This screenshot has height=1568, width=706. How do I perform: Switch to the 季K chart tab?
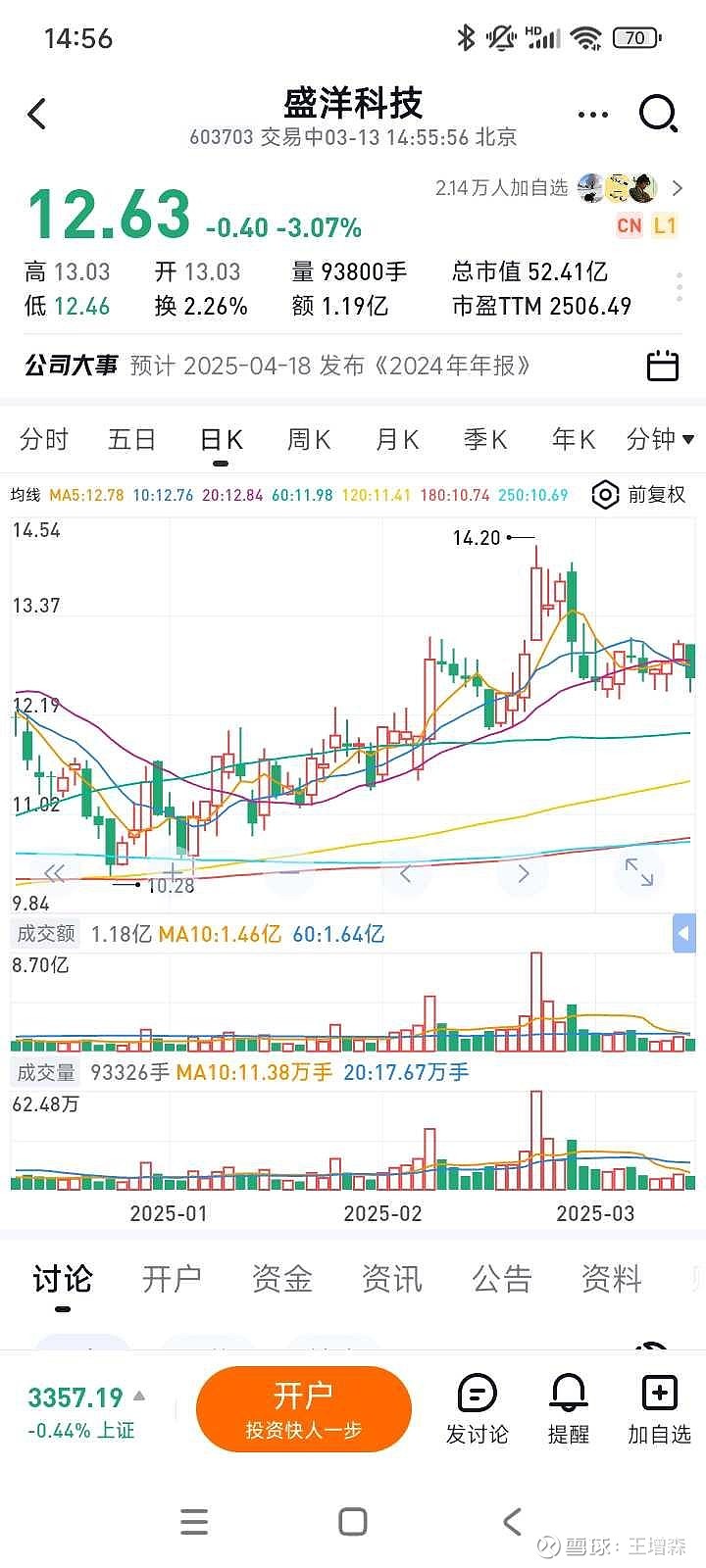[x=485, y=439]
